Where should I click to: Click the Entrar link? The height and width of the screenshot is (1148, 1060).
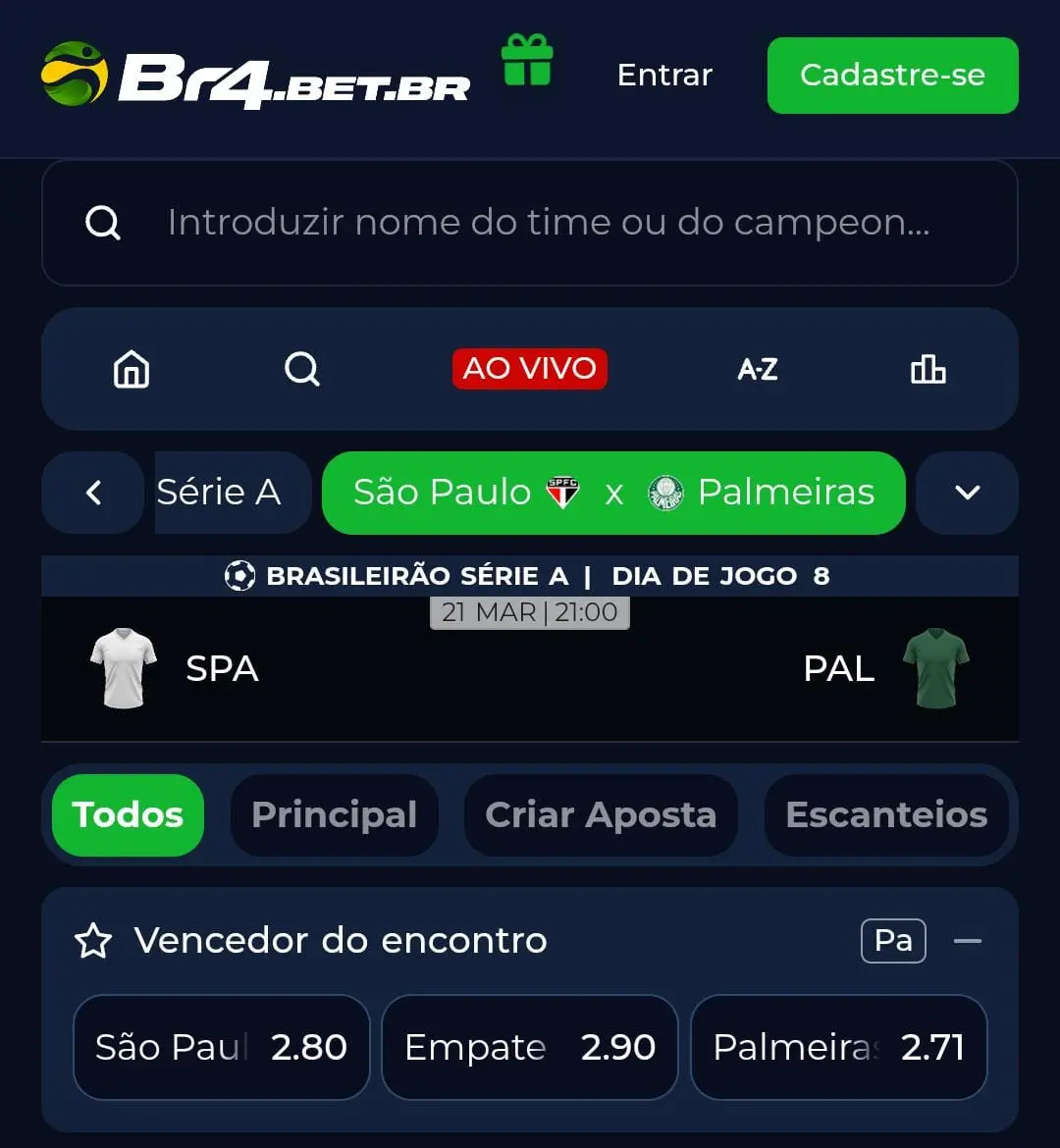click(664, 76)
